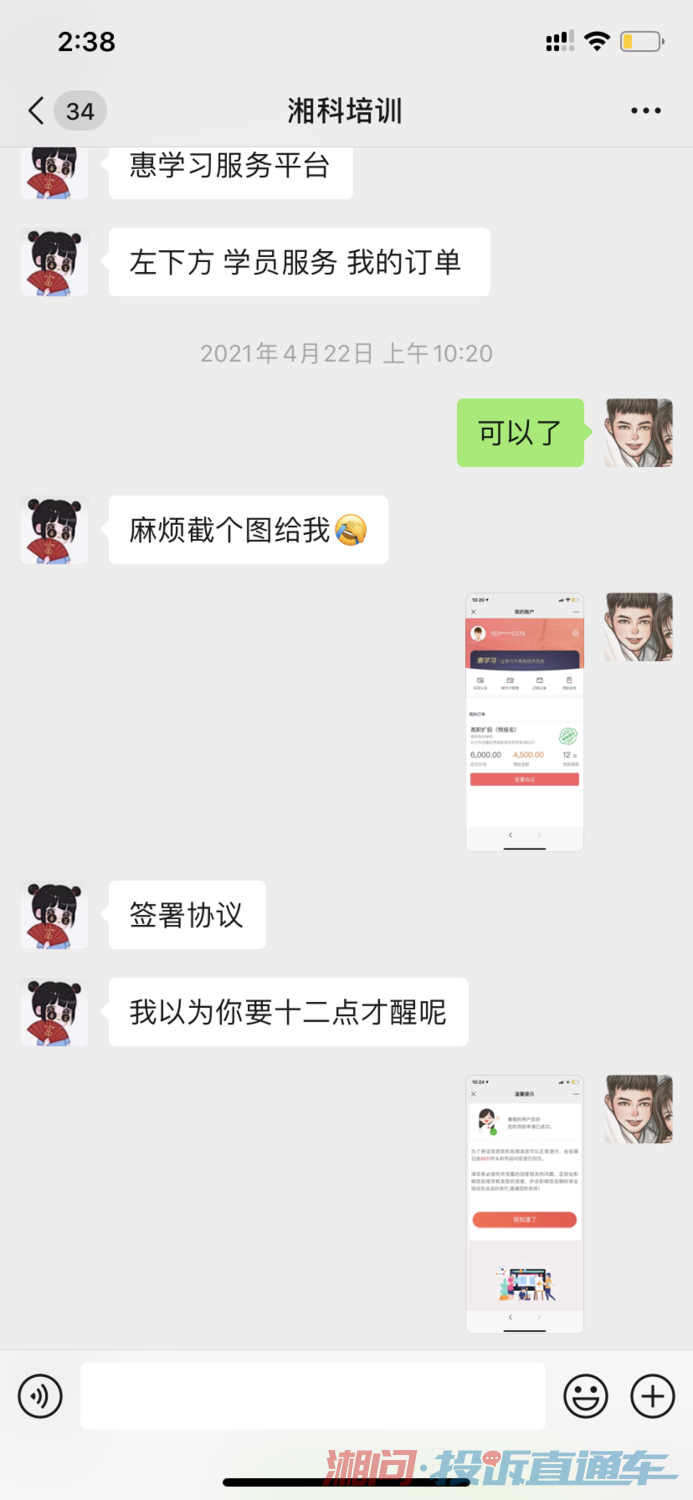Tap the message text input field
This screenshot has width=693, height=1500.
[313, 1396]
